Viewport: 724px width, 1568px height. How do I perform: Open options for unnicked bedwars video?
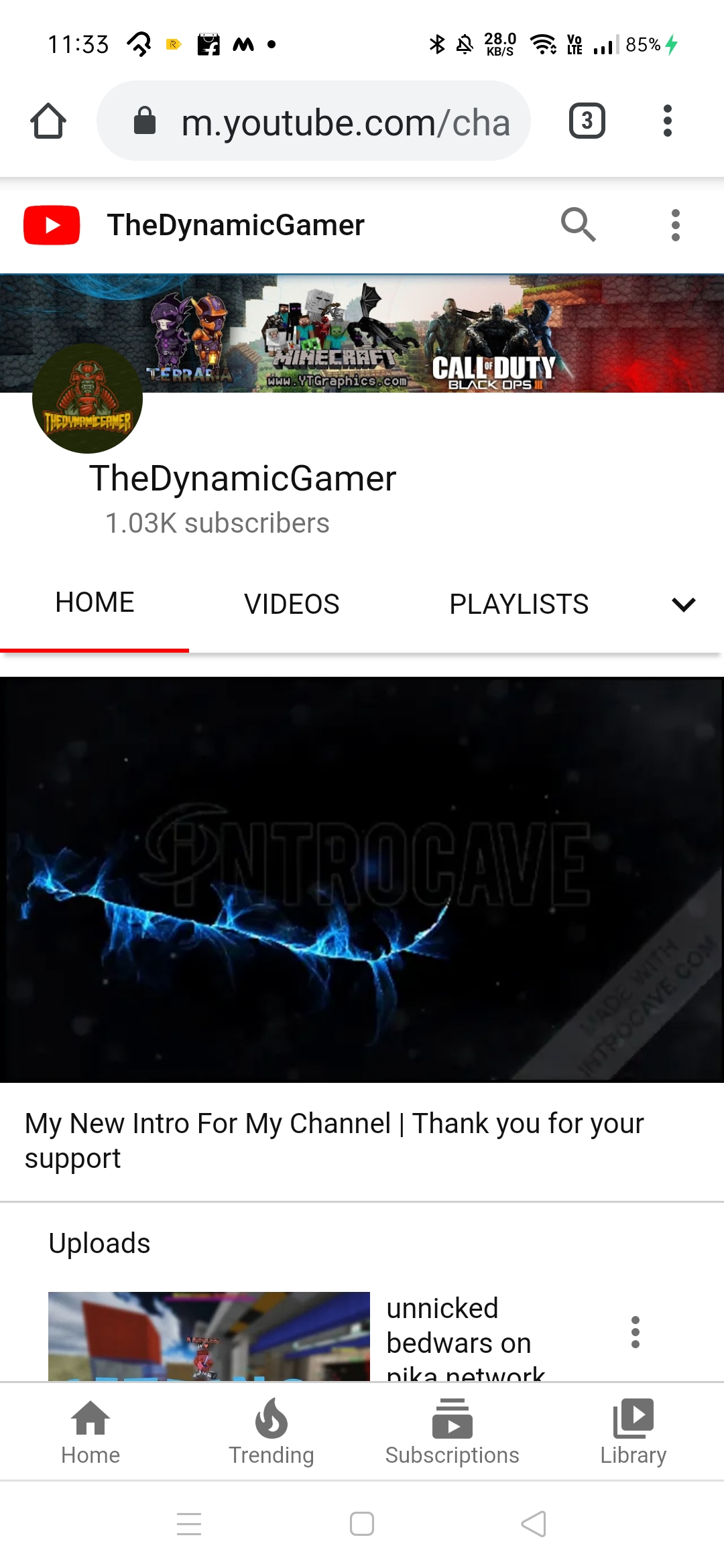pos(635,1332)
